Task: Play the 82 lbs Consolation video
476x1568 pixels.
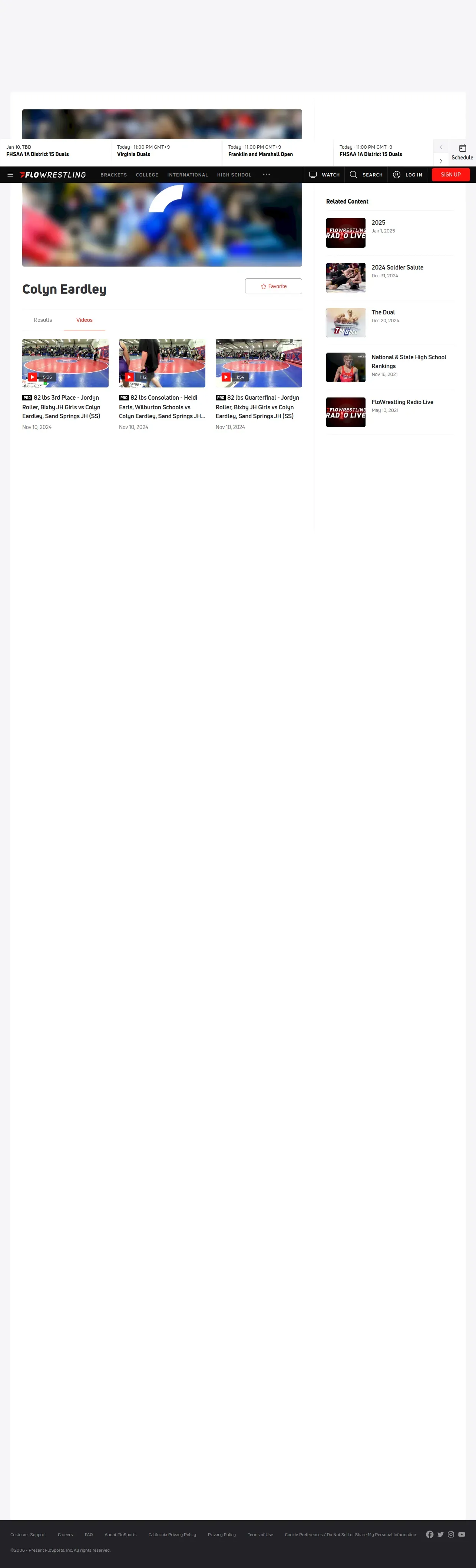Action: click(x=162, y=363)
